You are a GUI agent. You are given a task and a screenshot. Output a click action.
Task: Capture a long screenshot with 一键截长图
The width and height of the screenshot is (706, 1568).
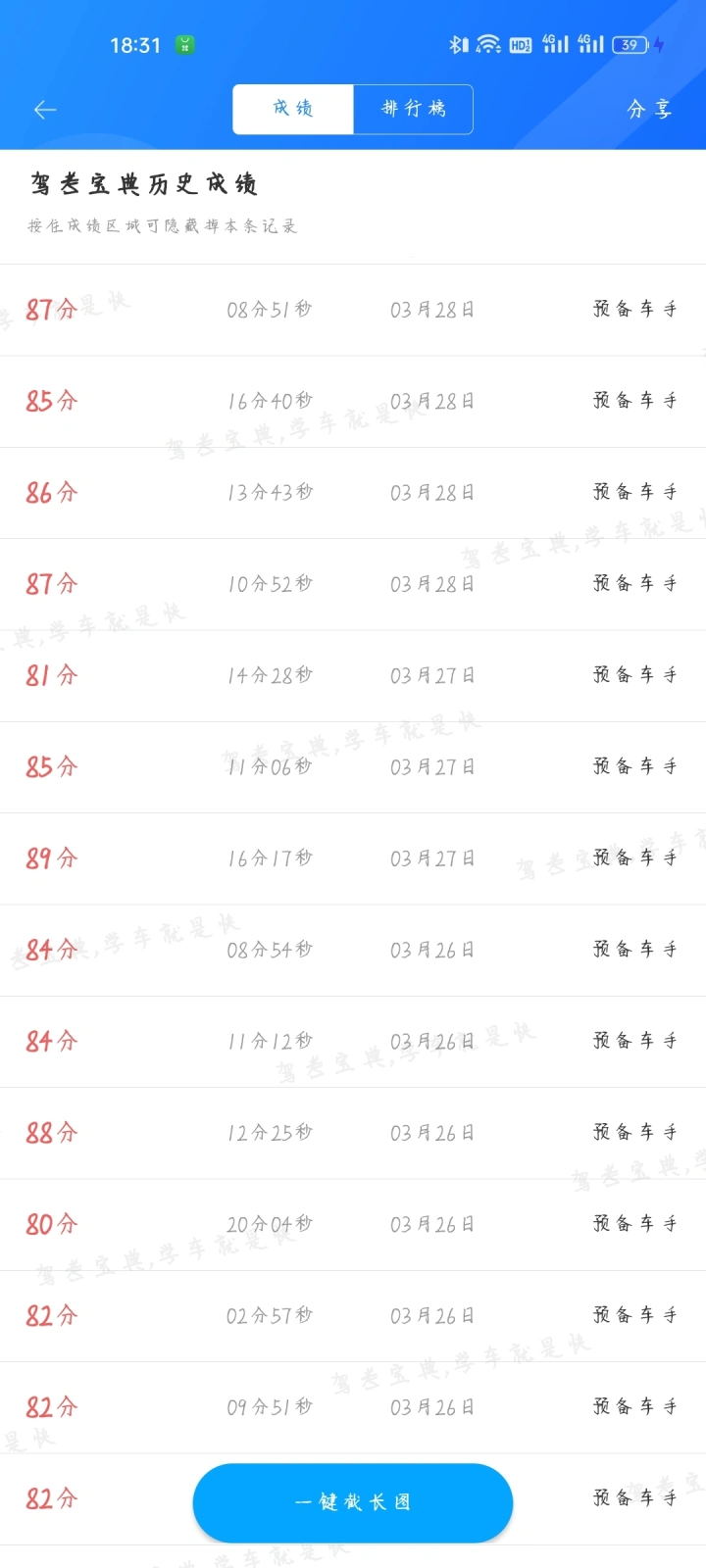[x=353, y=1502]
